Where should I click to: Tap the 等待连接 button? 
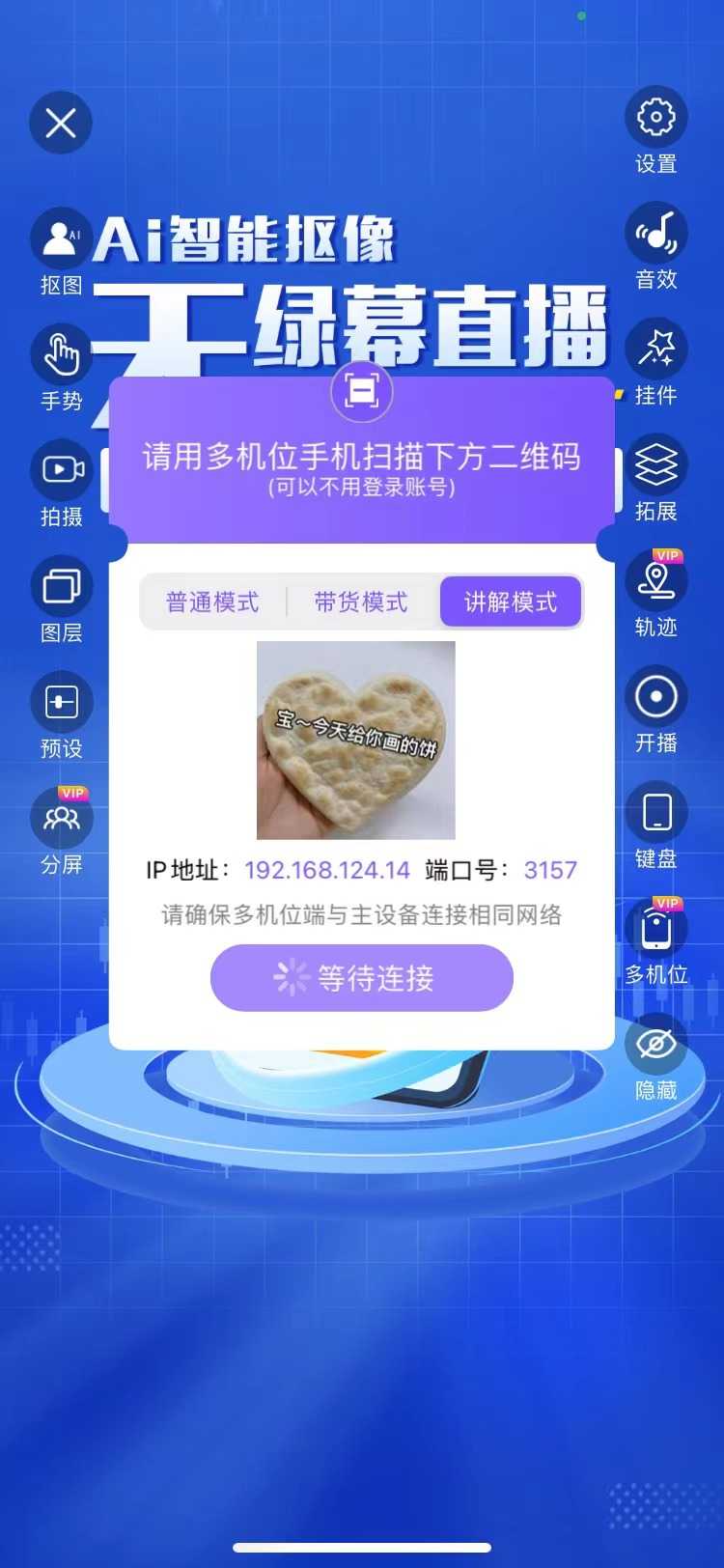[x=361, y=978]
